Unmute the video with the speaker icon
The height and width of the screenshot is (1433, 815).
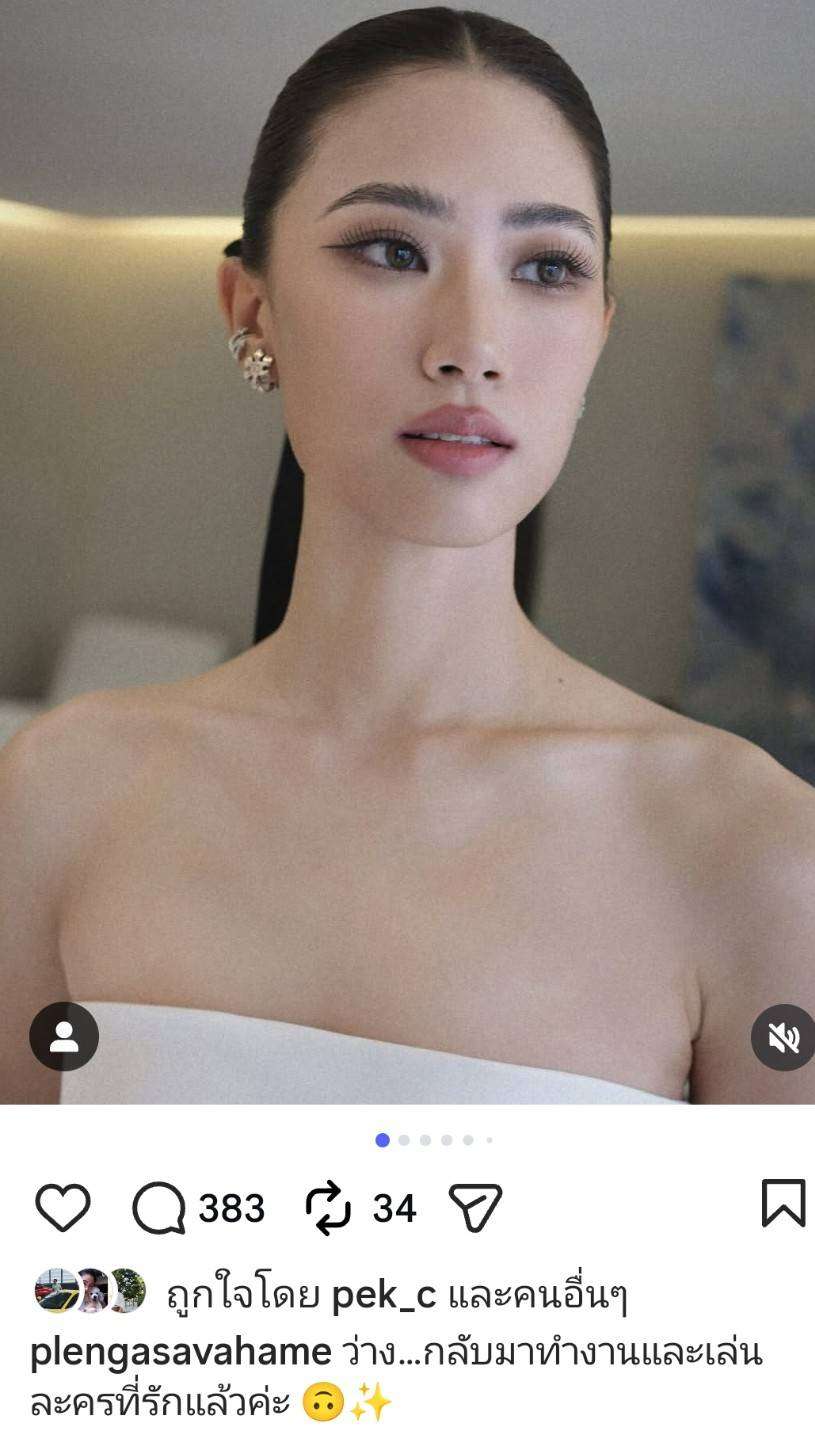tap(783, 1038)
